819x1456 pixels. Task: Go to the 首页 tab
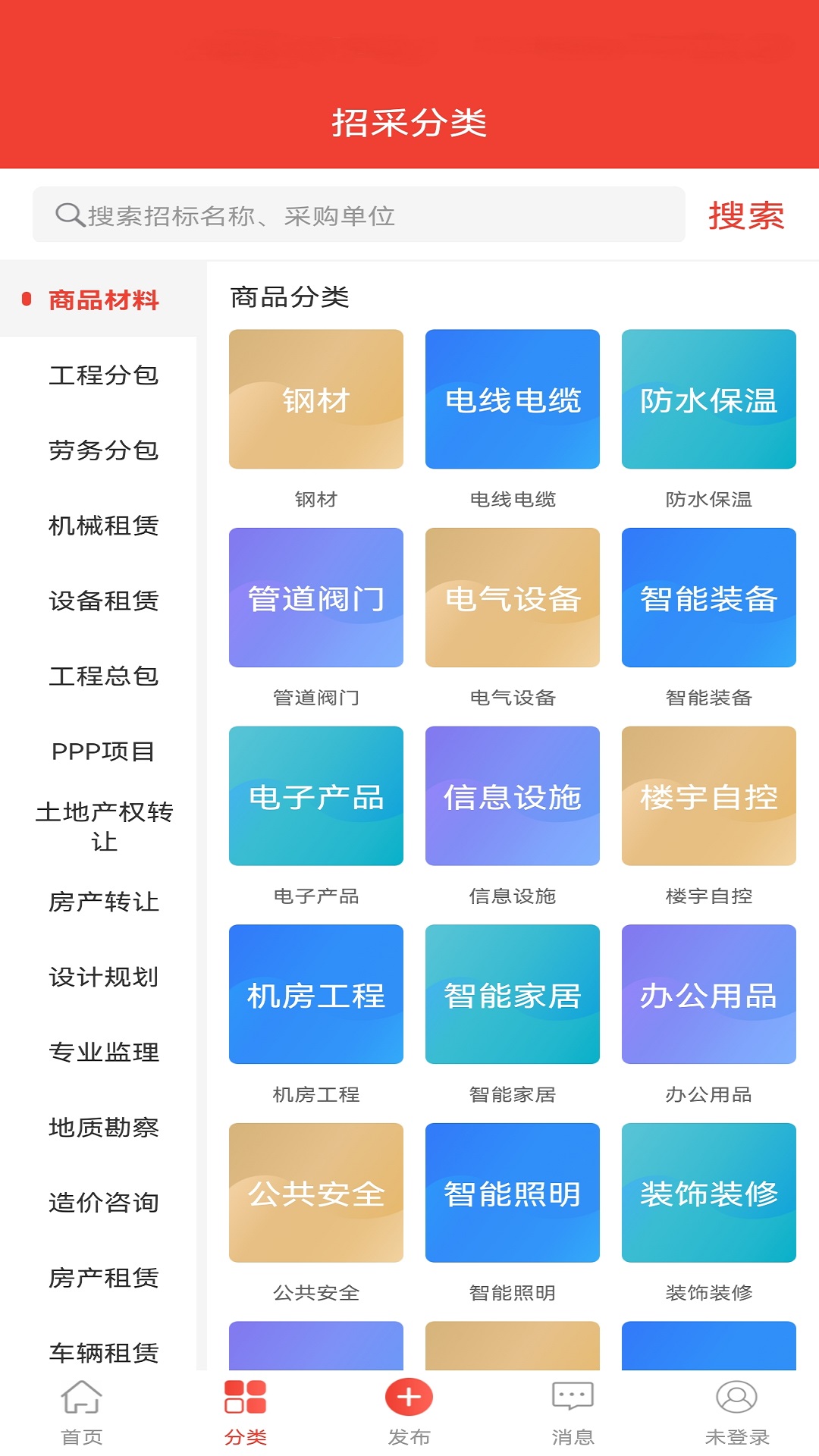point(82,1412)
